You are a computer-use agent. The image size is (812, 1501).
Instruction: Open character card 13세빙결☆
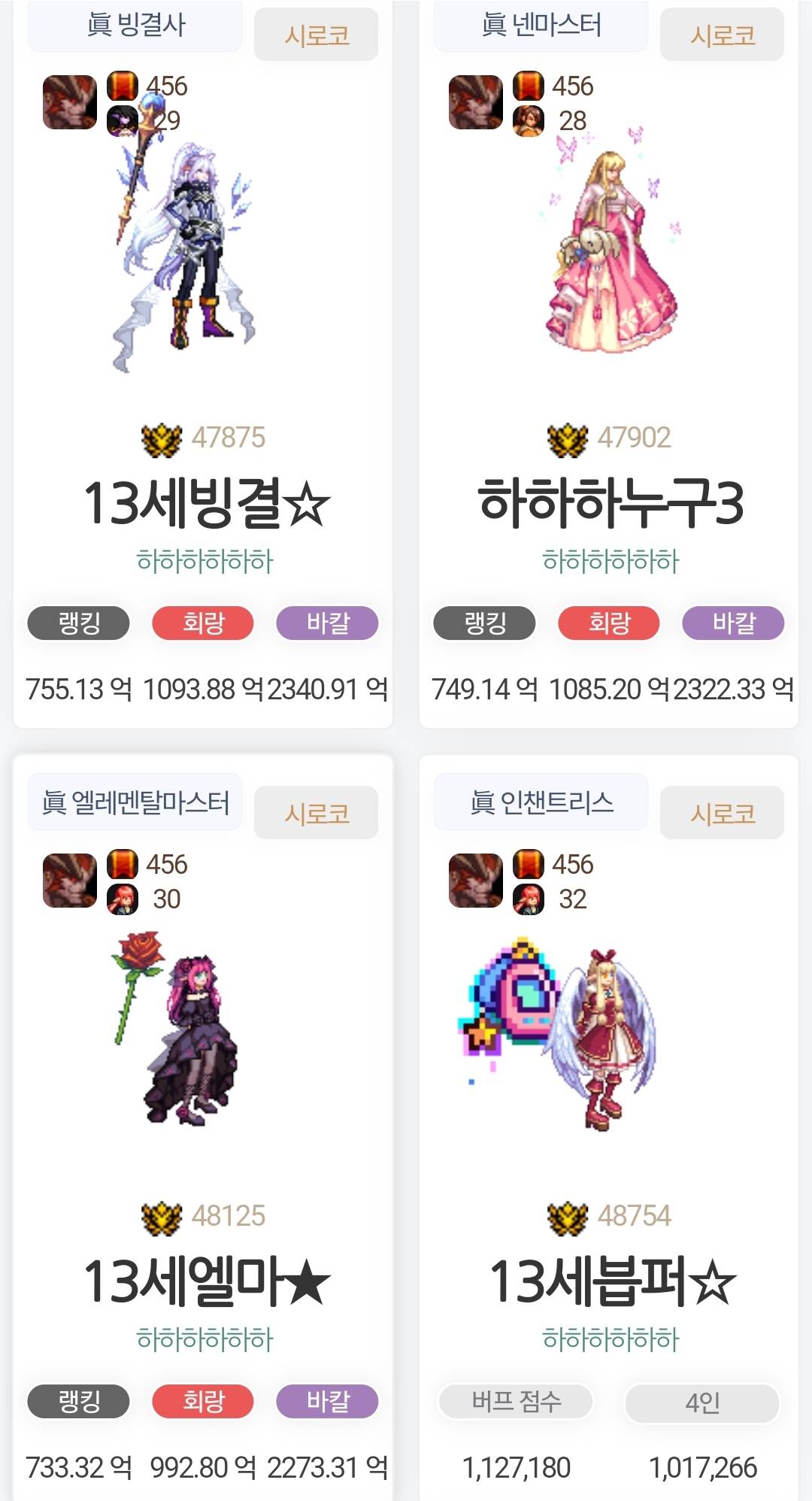(205, 503)
